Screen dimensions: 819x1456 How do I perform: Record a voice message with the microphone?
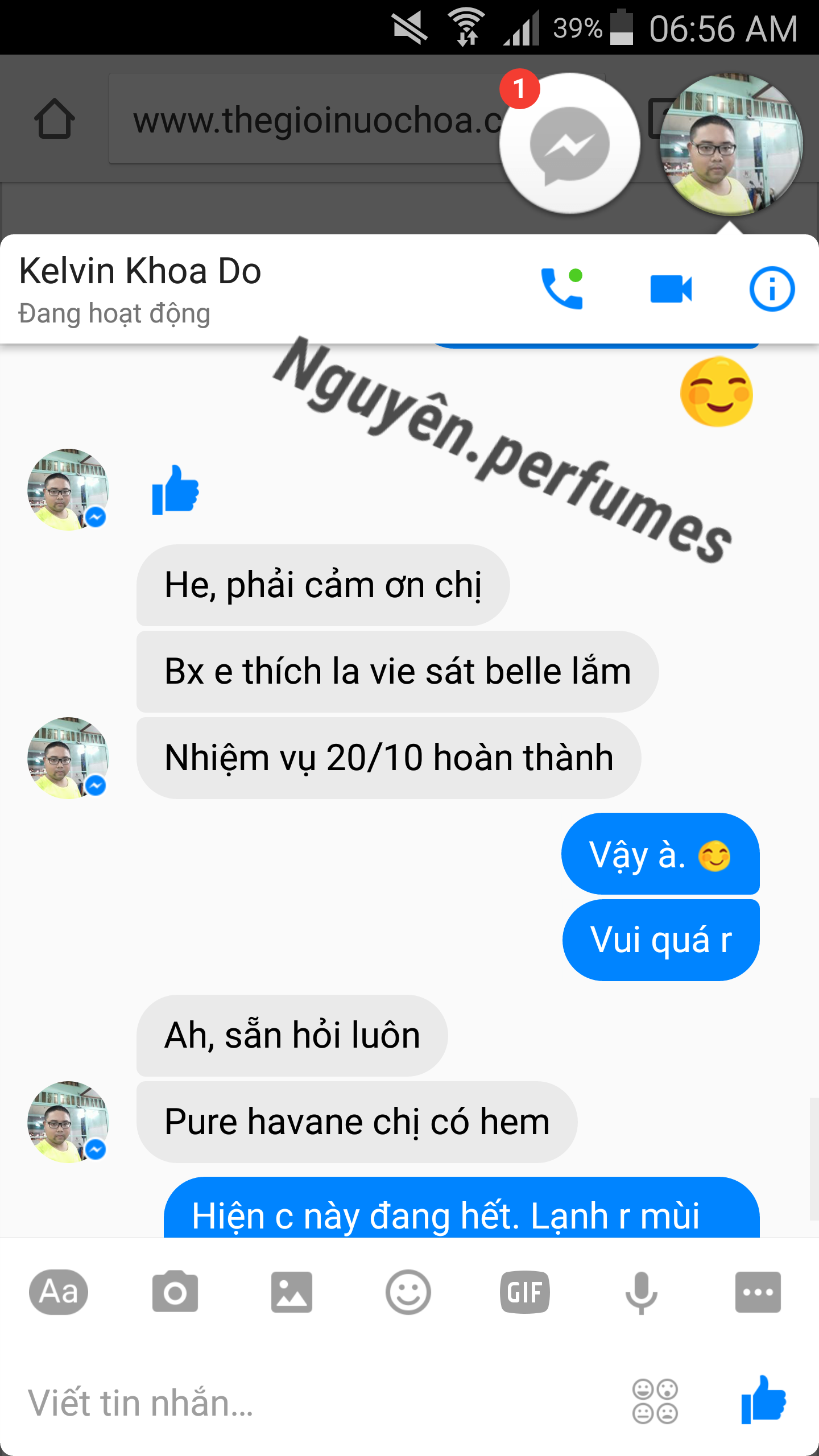click(x=641, y=1292)
